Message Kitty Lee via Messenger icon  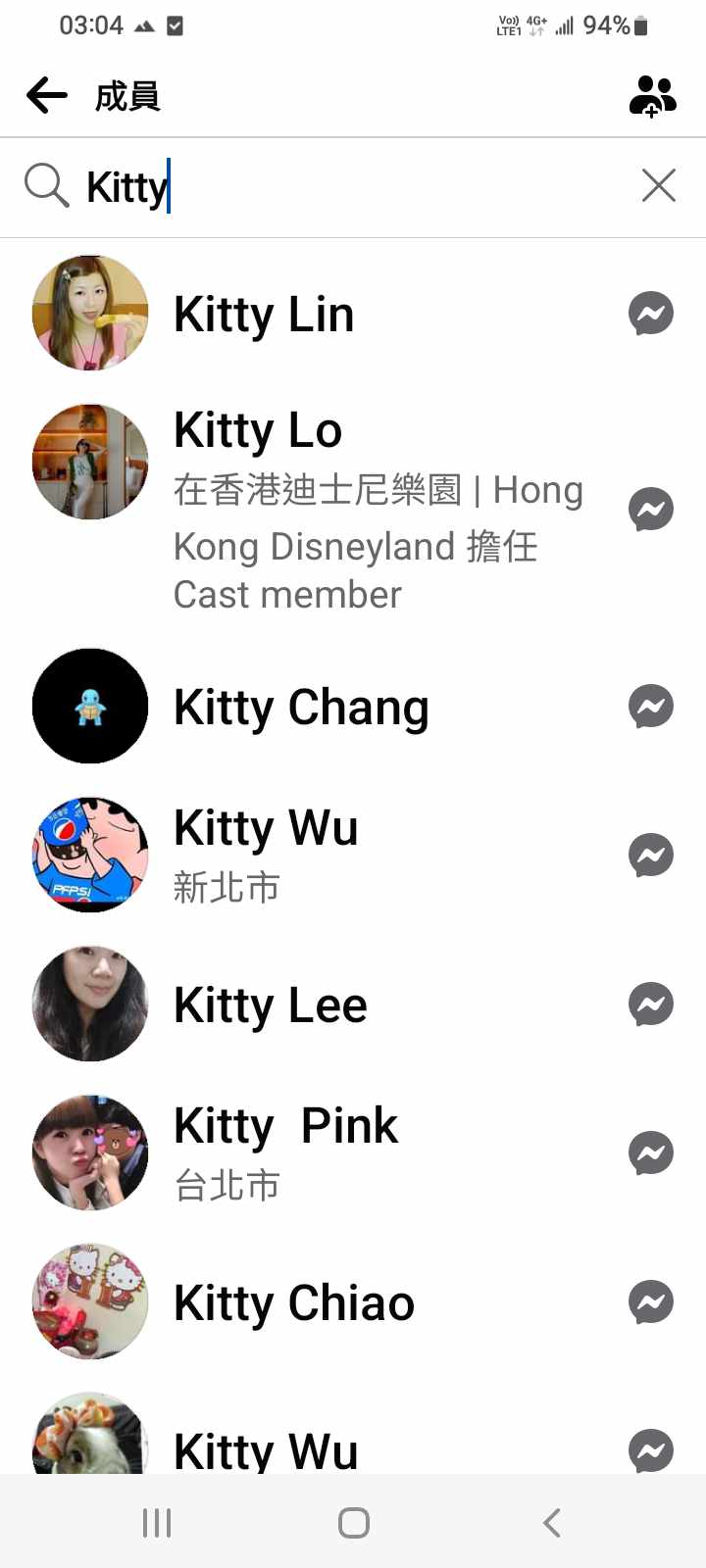pos(651,1004)
